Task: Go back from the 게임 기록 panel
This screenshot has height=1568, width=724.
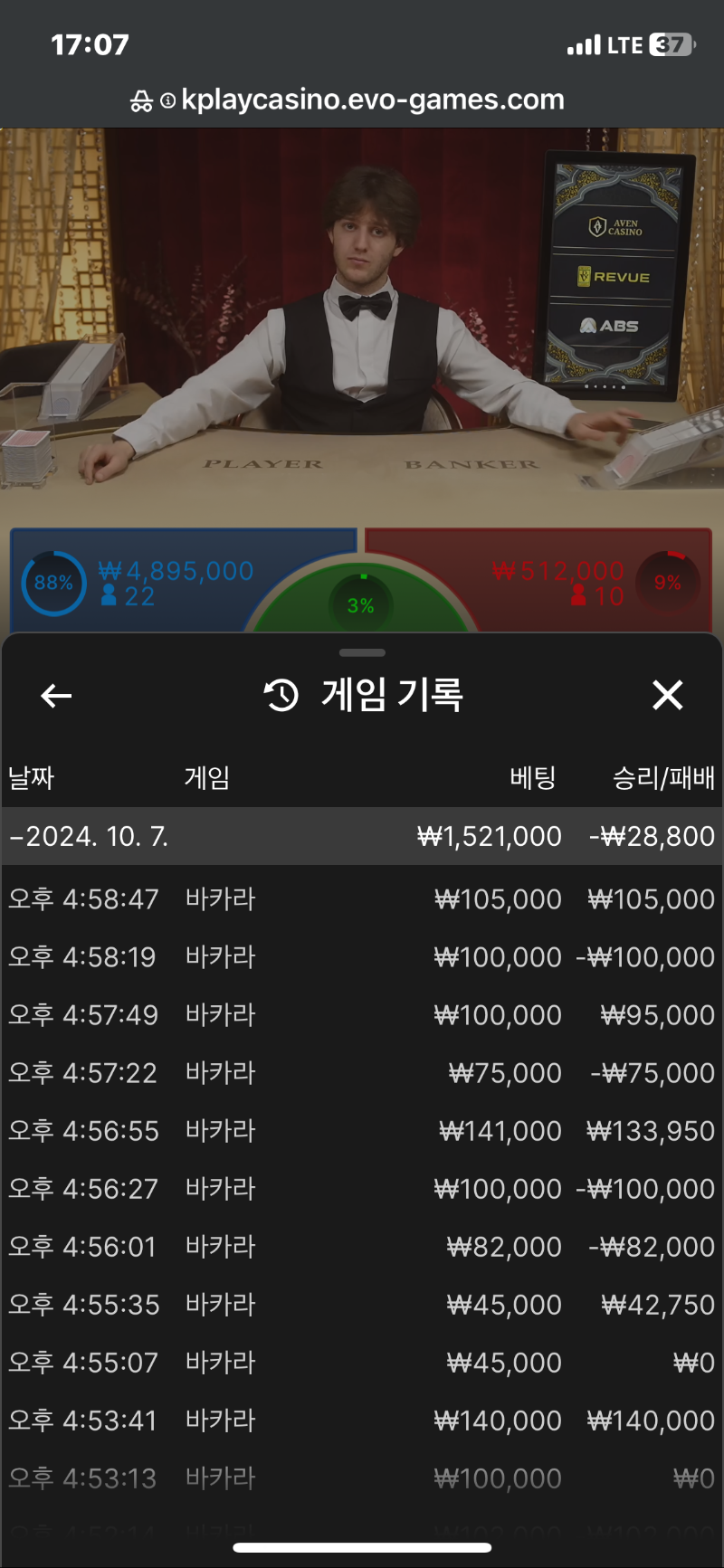Action: [x=56, y=695]
